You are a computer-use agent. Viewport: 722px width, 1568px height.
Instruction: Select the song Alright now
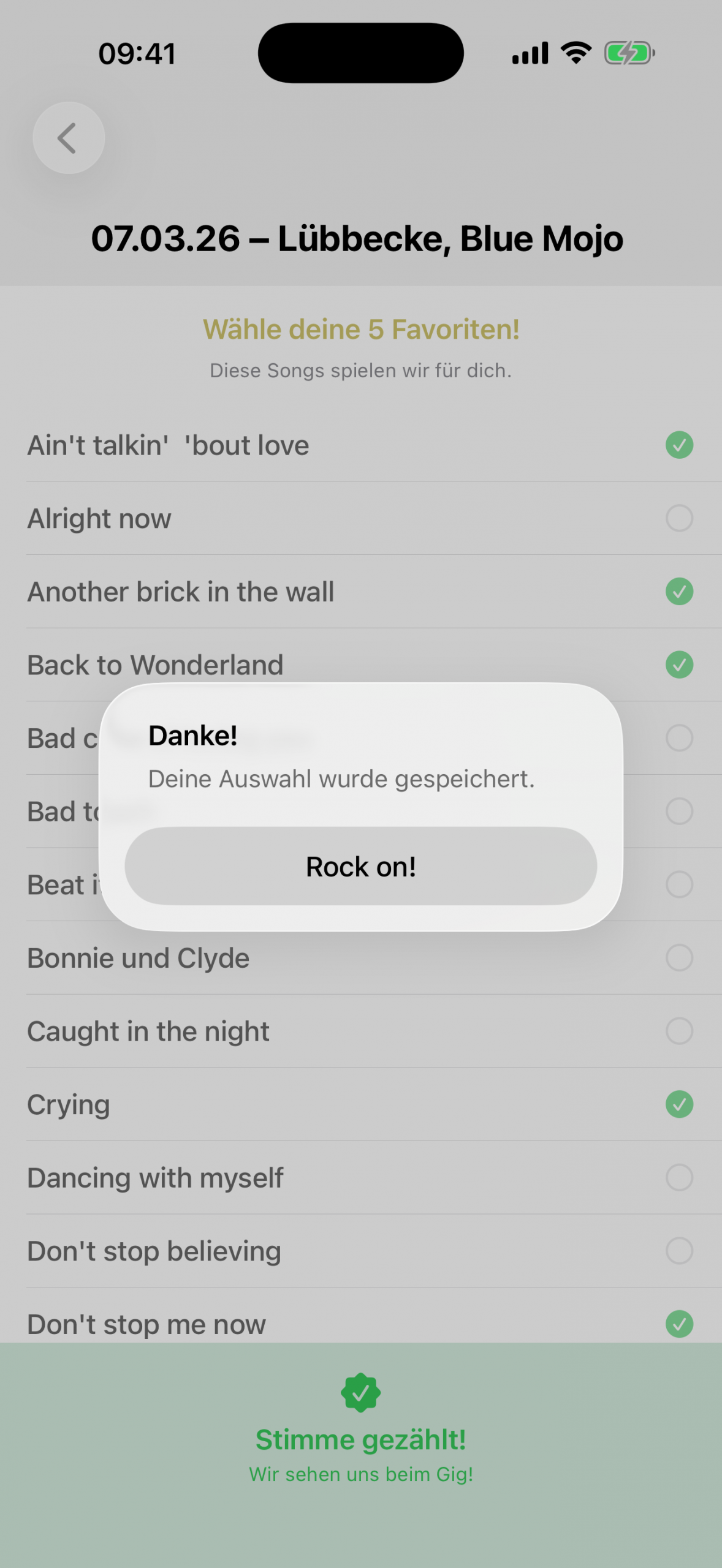[x=679, y=518]
